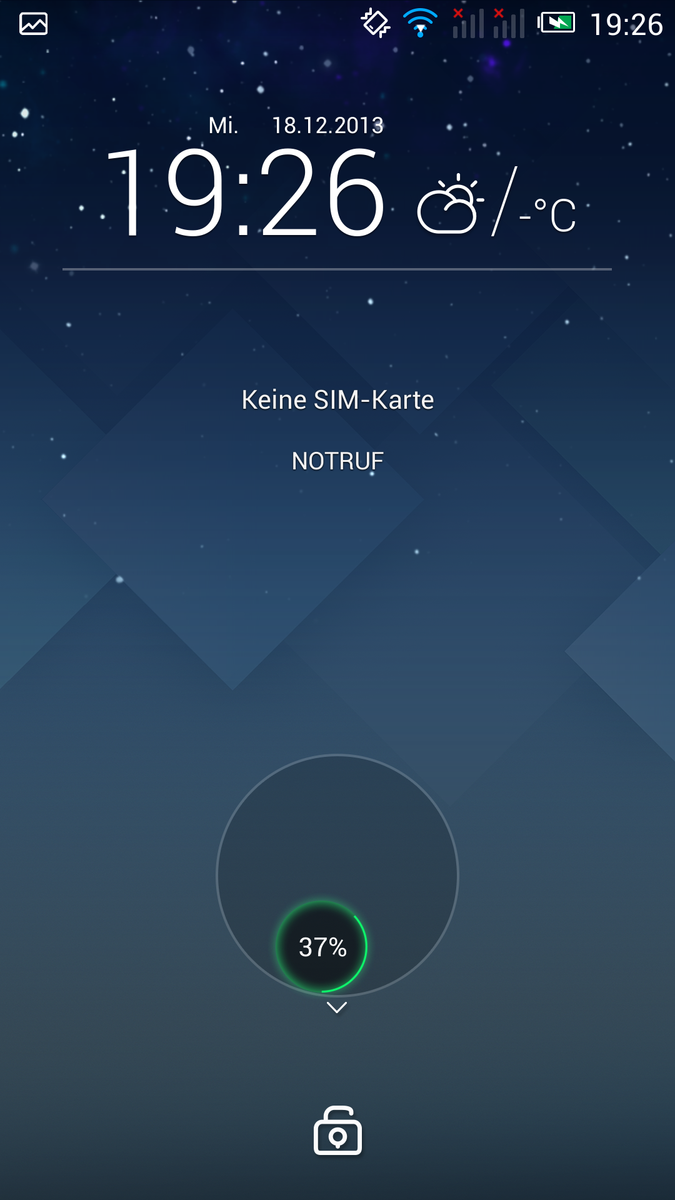675x1200 pixels.
Task: Tap the unlock padlock icon
Action: point(337,1133)
